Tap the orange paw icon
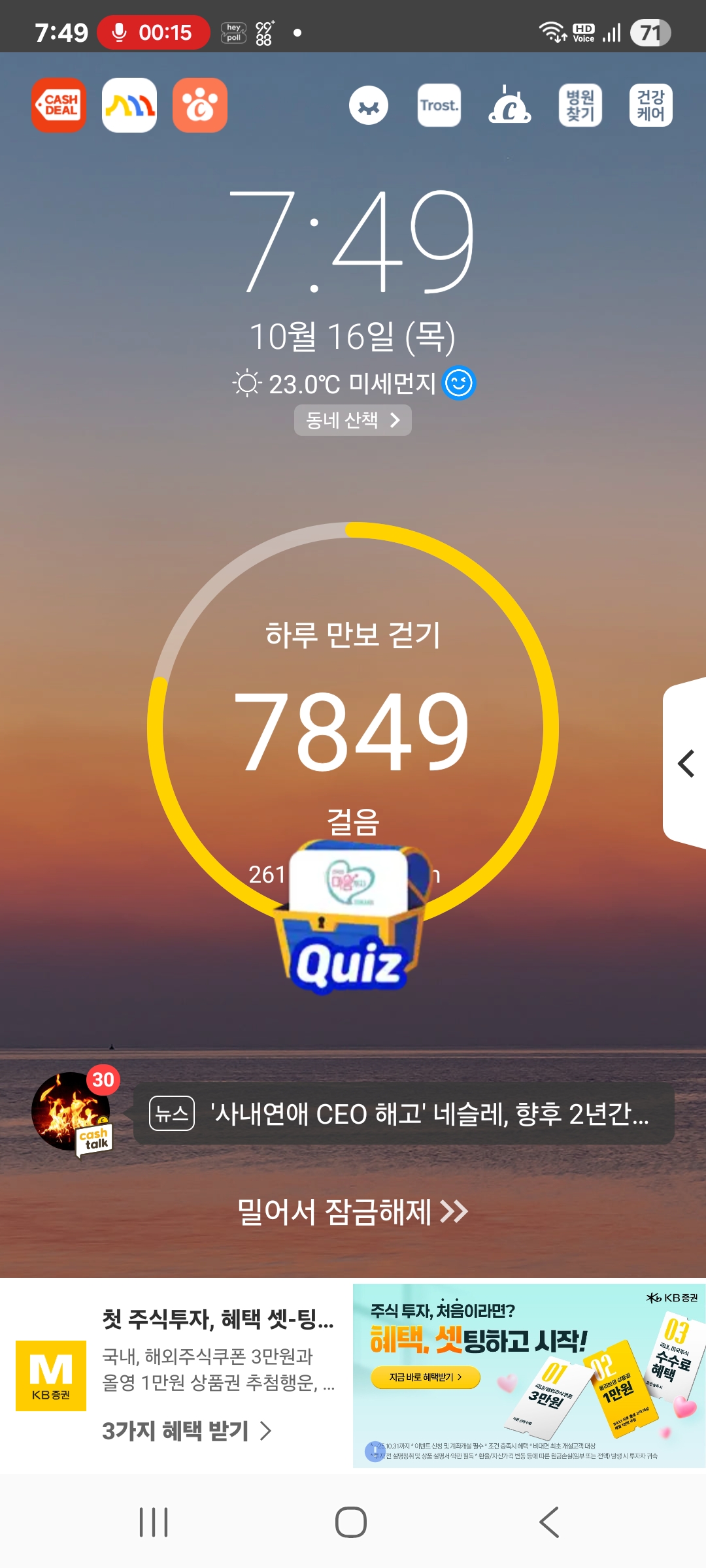 (x=200, y=105)
